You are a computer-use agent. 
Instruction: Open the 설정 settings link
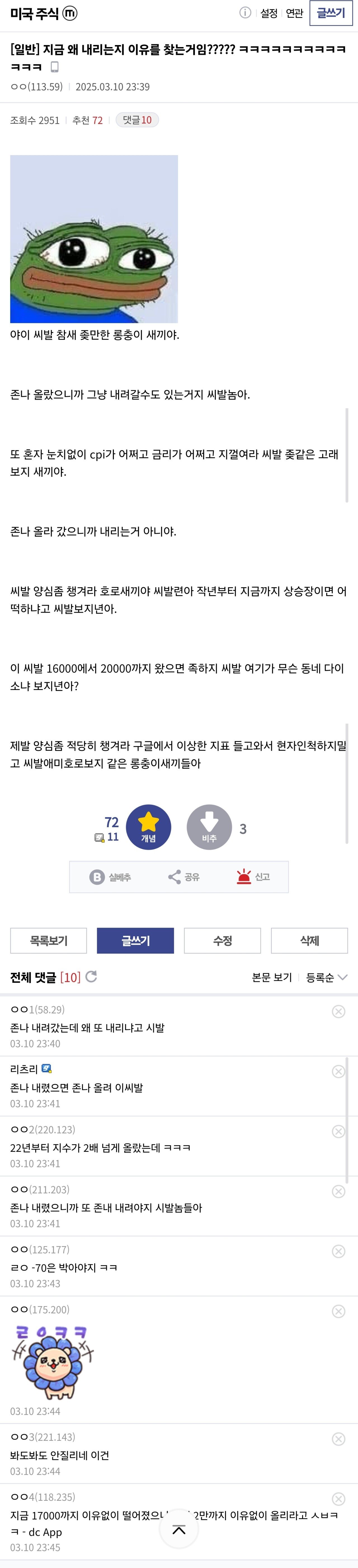(x=269, y=13)
